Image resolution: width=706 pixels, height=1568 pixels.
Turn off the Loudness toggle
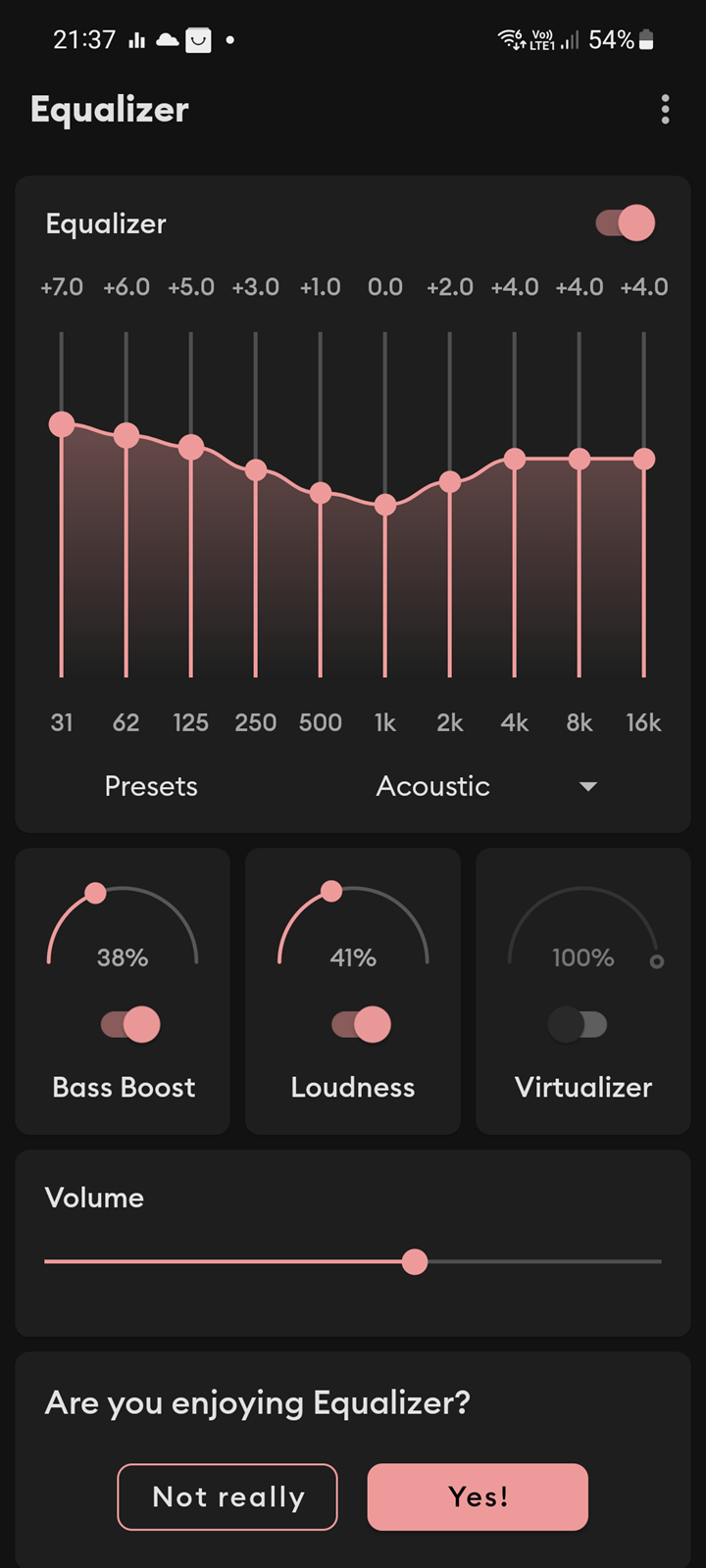point(361,1025)
